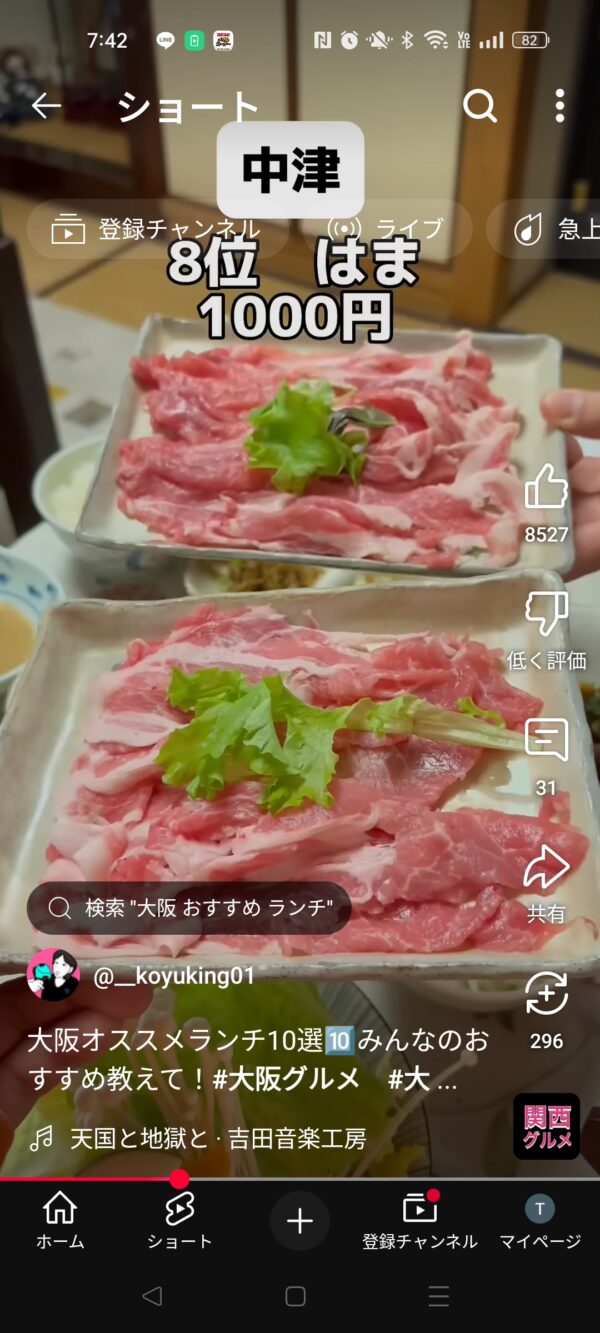Share this Short via 共有
This screenshot has height=1333, width=600.
point(546,868)
